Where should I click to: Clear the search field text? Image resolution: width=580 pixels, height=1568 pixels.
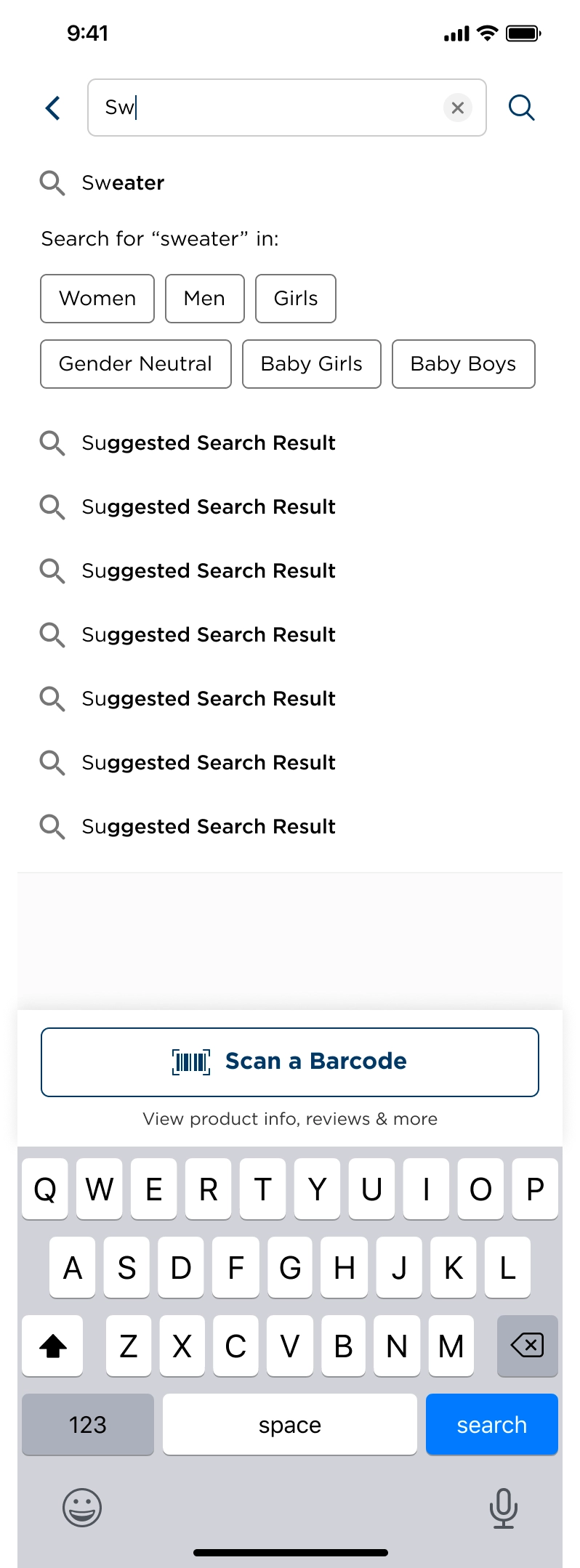(457, 108)
